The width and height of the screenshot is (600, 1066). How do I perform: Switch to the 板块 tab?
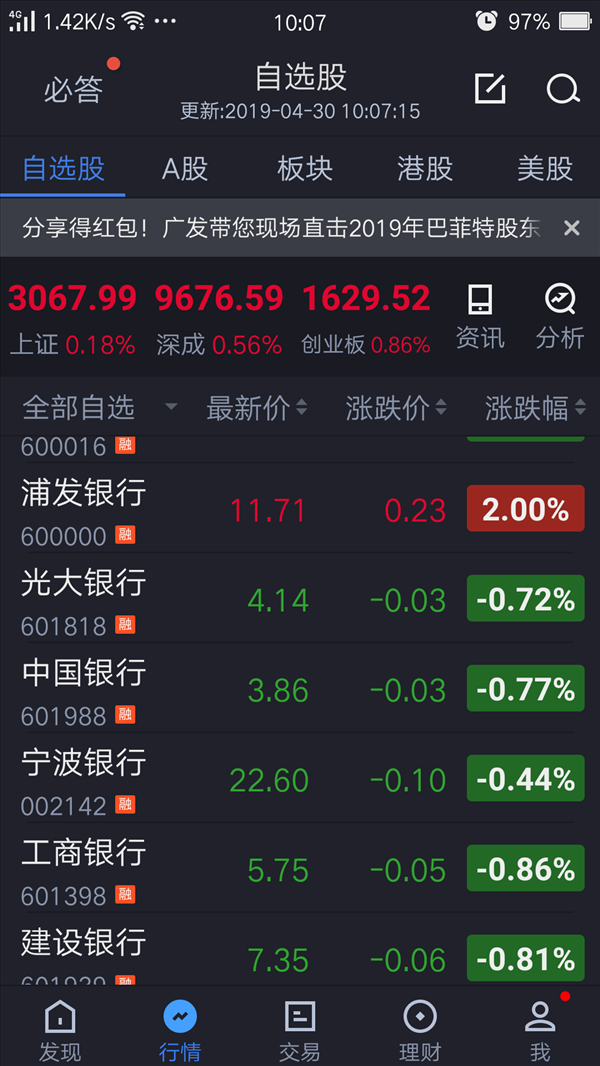(305, 169)
